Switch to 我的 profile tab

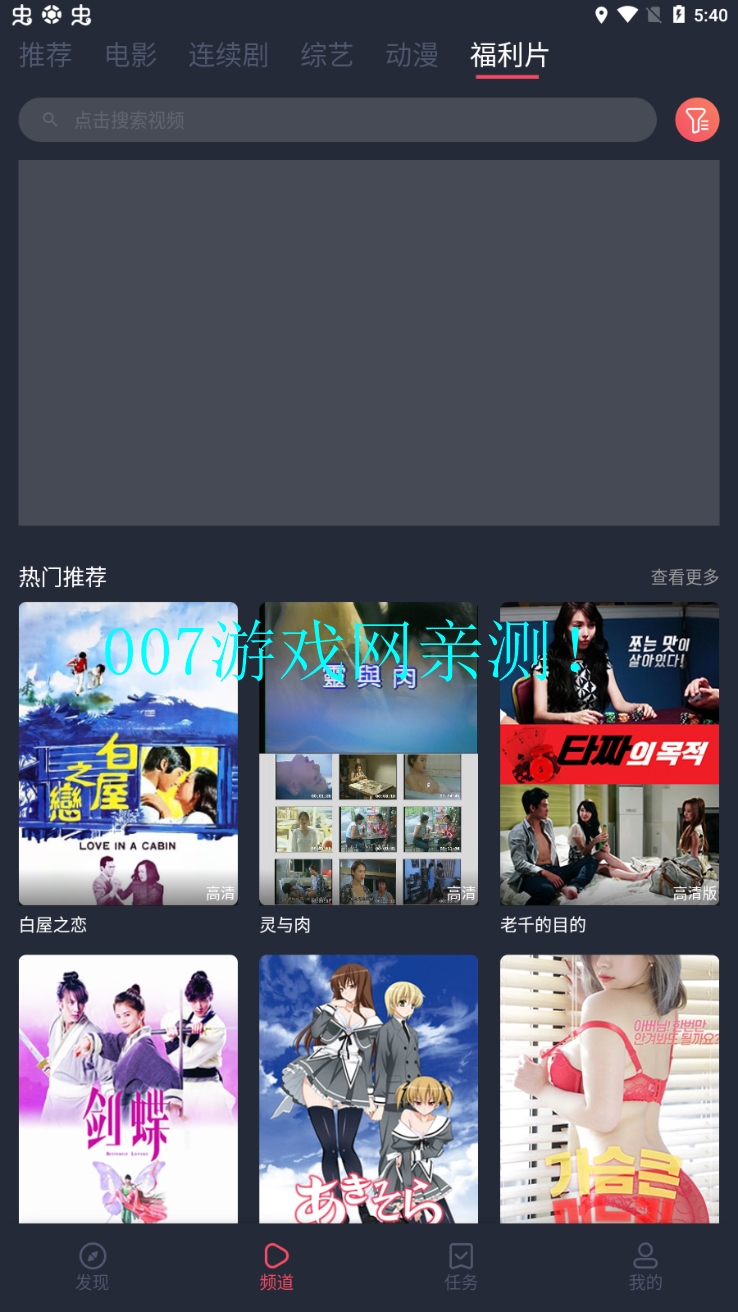click(x=645, y=1267)
